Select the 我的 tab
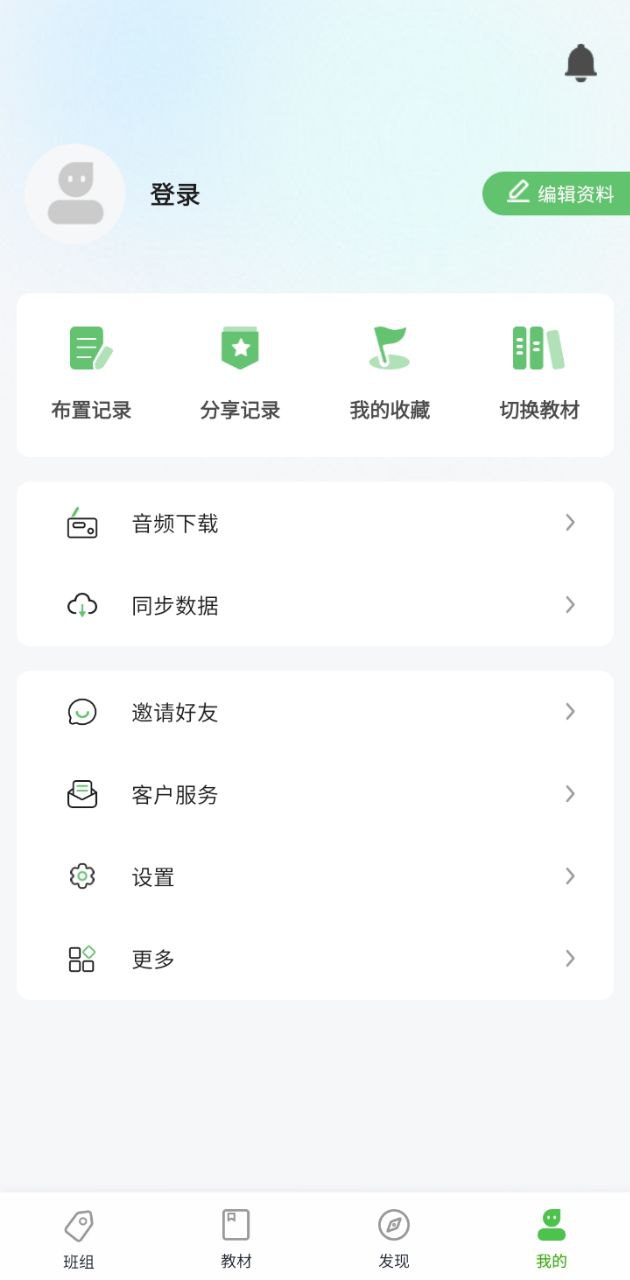Viewport: 630px width, 1280px height. click(551, 1238)
